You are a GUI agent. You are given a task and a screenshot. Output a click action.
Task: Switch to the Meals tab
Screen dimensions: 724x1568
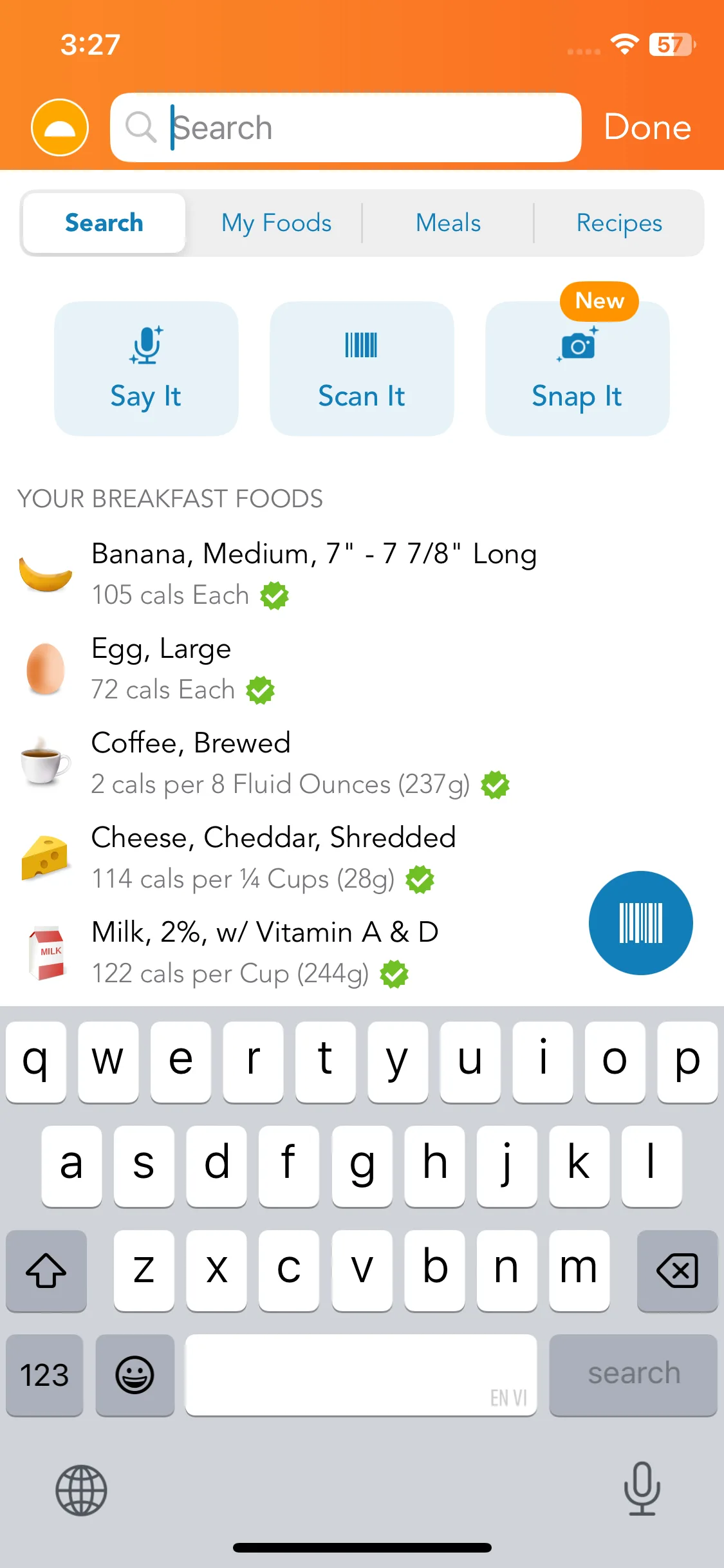pos(448,223)
